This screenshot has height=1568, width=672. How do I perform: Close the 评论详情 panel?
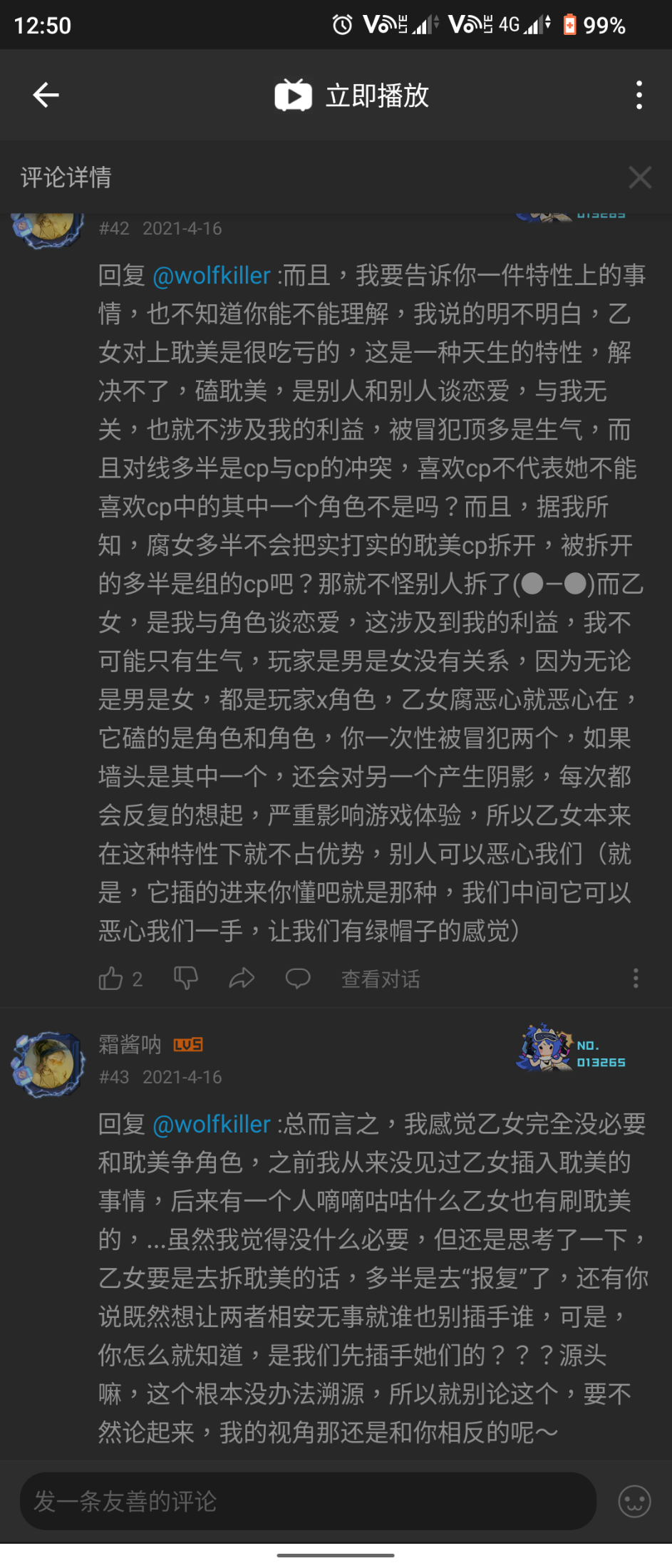coord(639,177)
